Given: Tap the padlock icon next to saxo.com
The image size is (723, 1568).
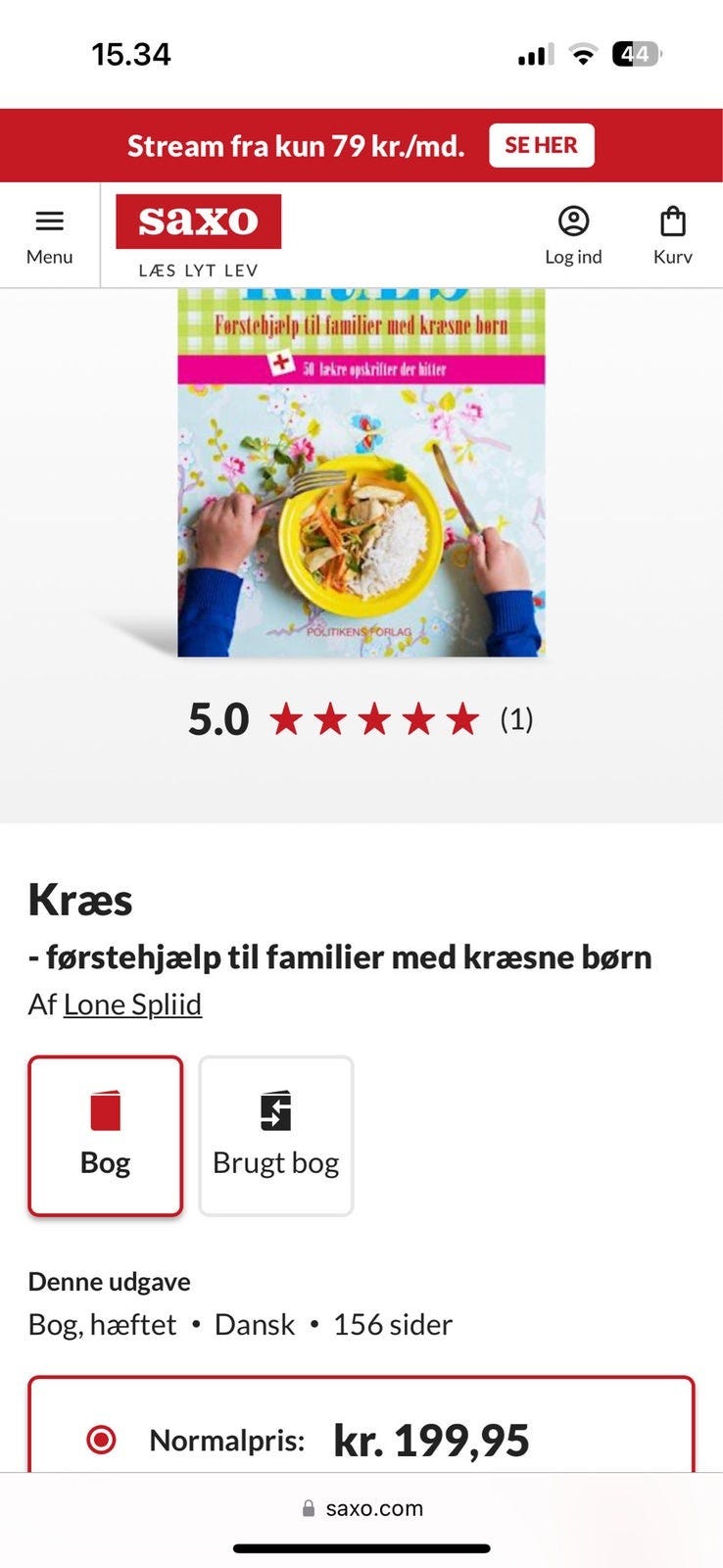Looking at the screenshot, I should click(x=309, y=1507).
